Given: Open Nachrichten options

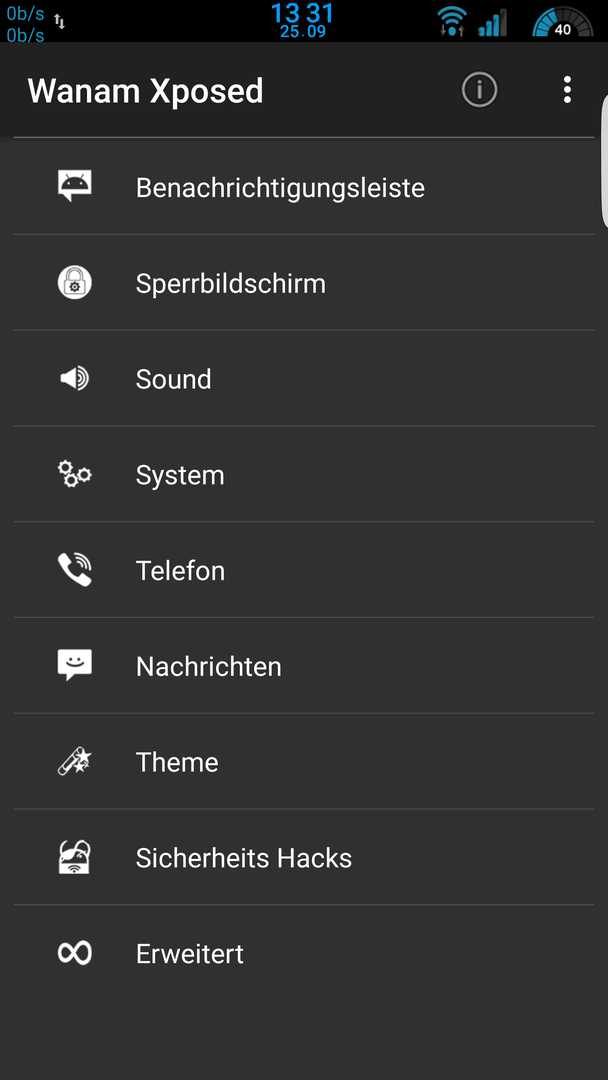Looking at the screenshot, I should coord(304,665).
